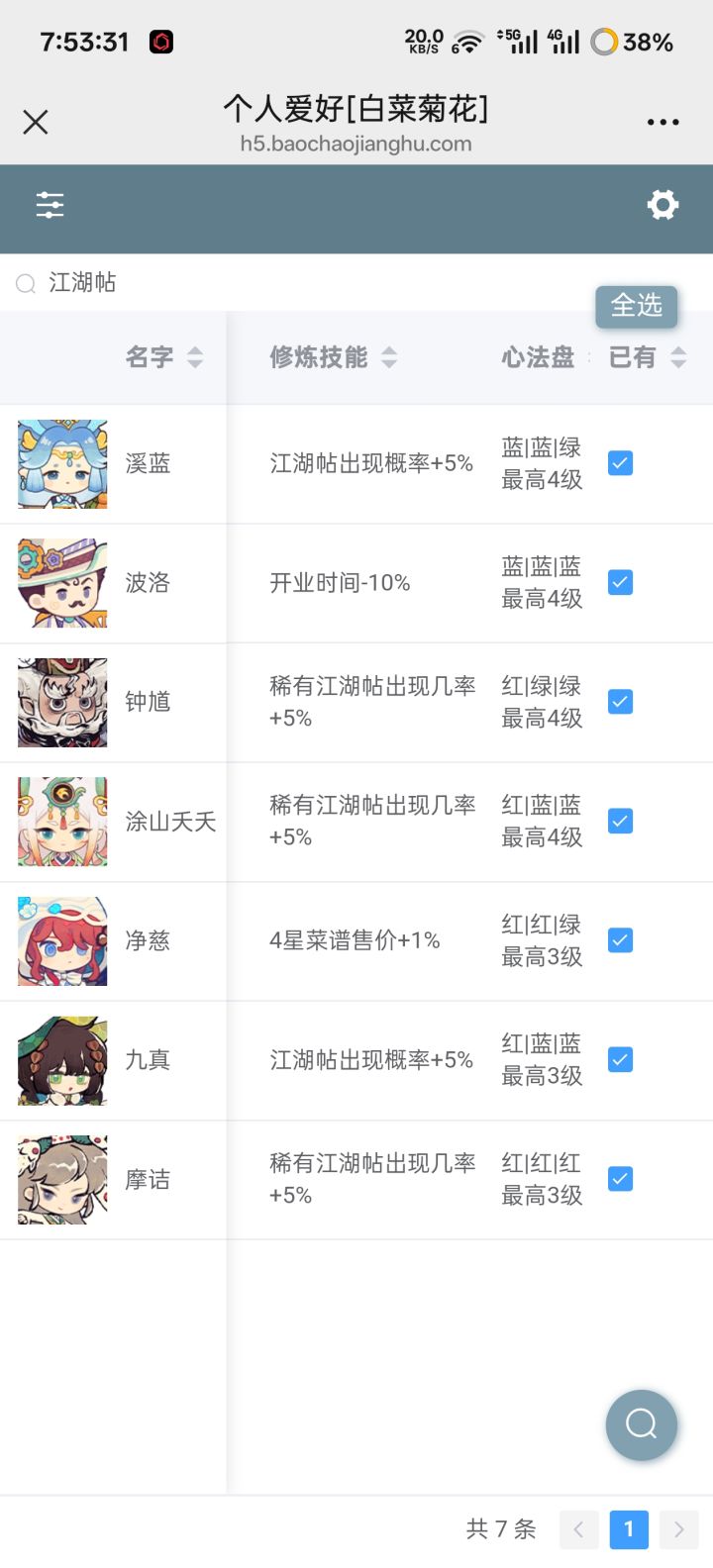Go to the next page chevron
713x1568 pixels.
(x=678, y=1529)
